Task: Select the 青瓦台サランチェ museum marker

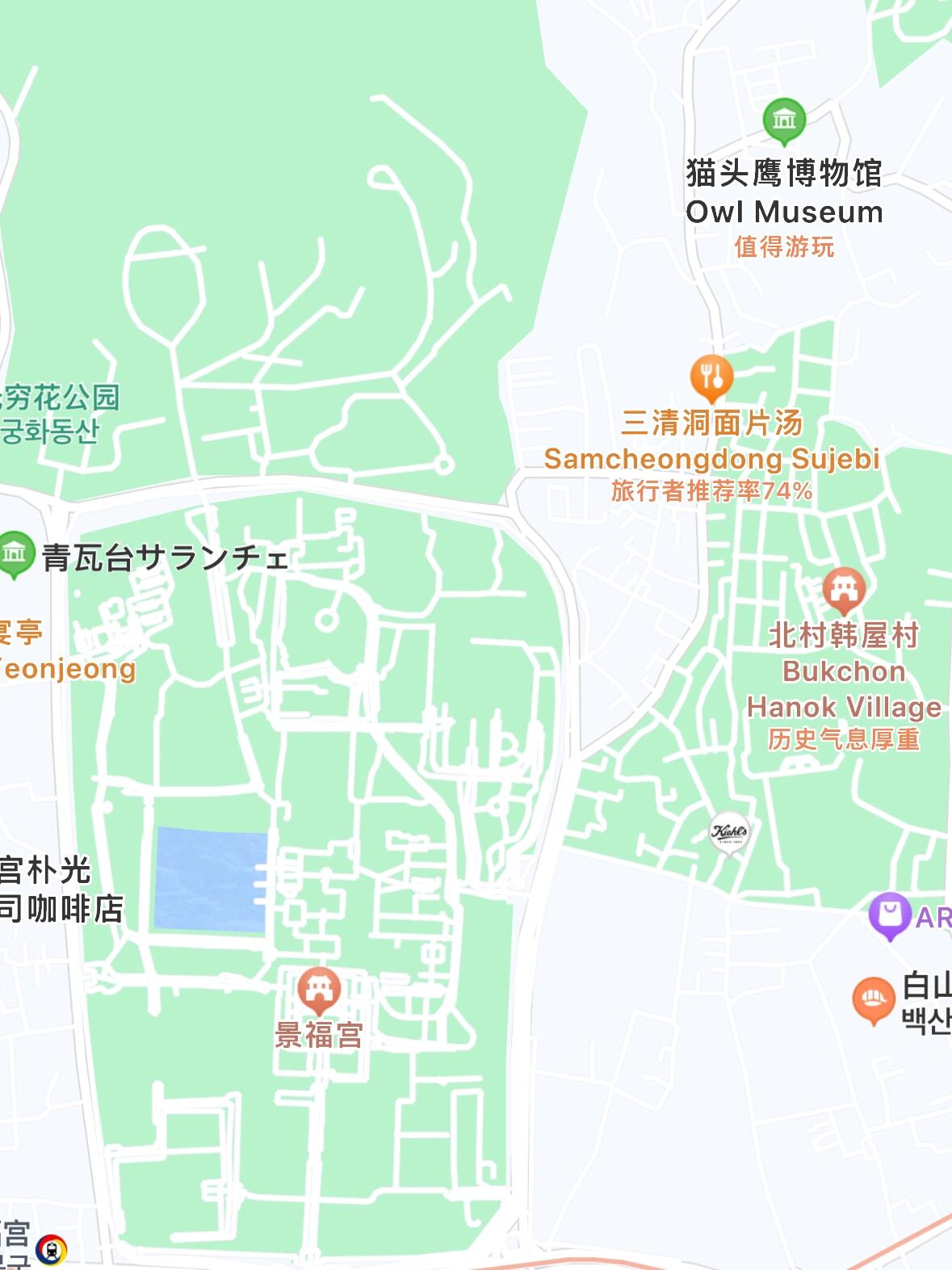Action: (15, 553)
